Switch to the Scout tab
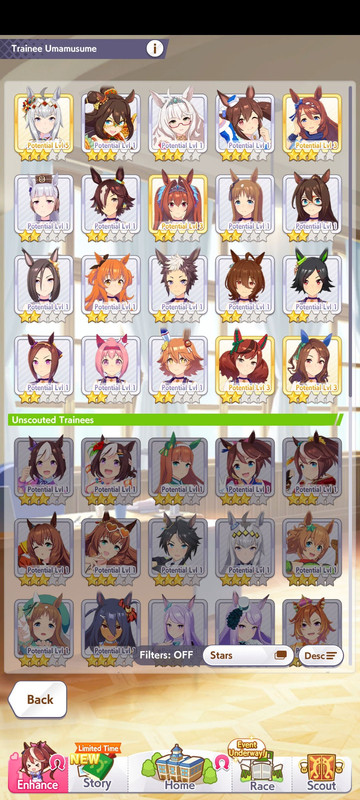Viewport: 360px width, 800px height. [x=321, y=768]
